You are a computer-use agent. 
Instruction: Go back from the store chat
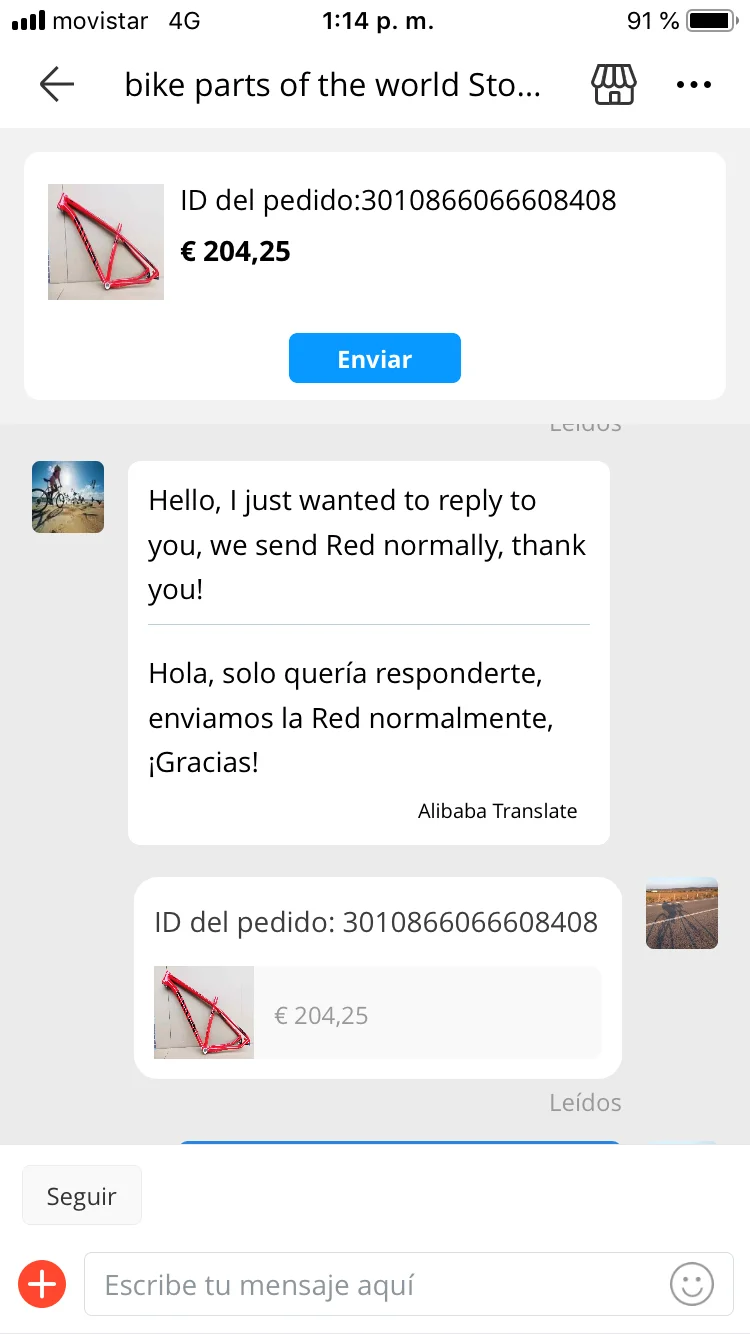click(57, 85)
